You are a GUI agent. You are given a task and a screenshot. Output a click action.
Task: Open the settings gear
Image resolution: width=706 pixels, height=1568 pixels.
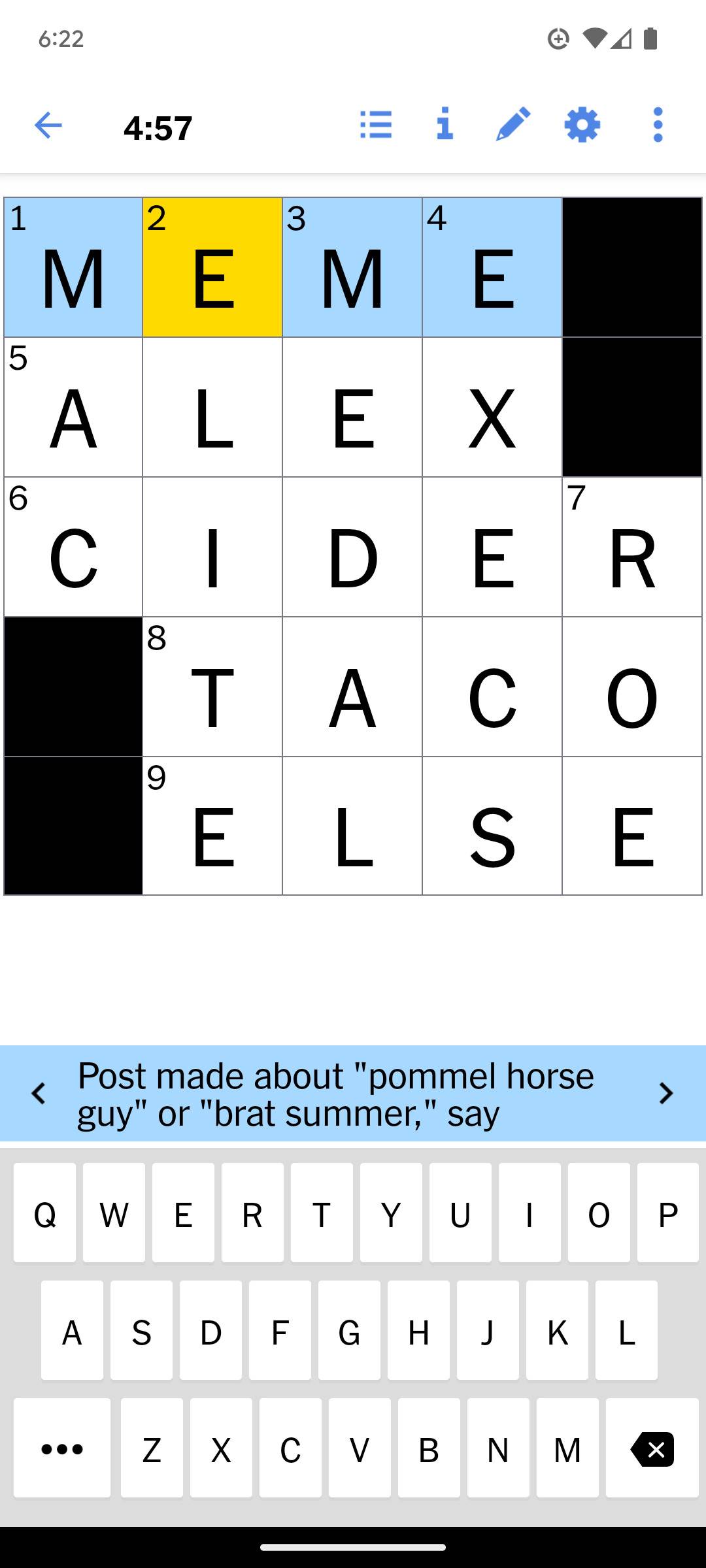(x=582, y=125)
